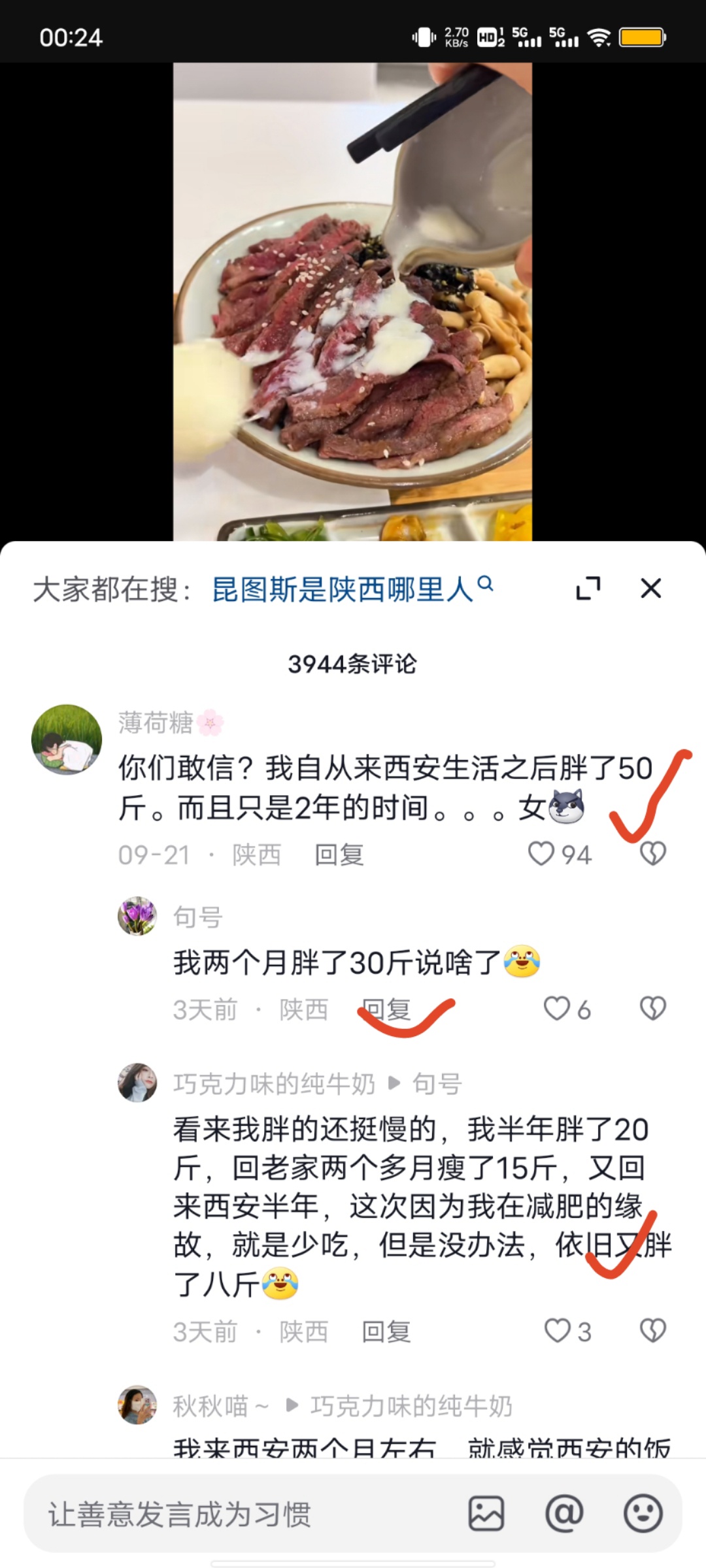Image resolution: width=706 pixels, height=1568 pixels.
Task: Close the comments panel
Action: 650,589
